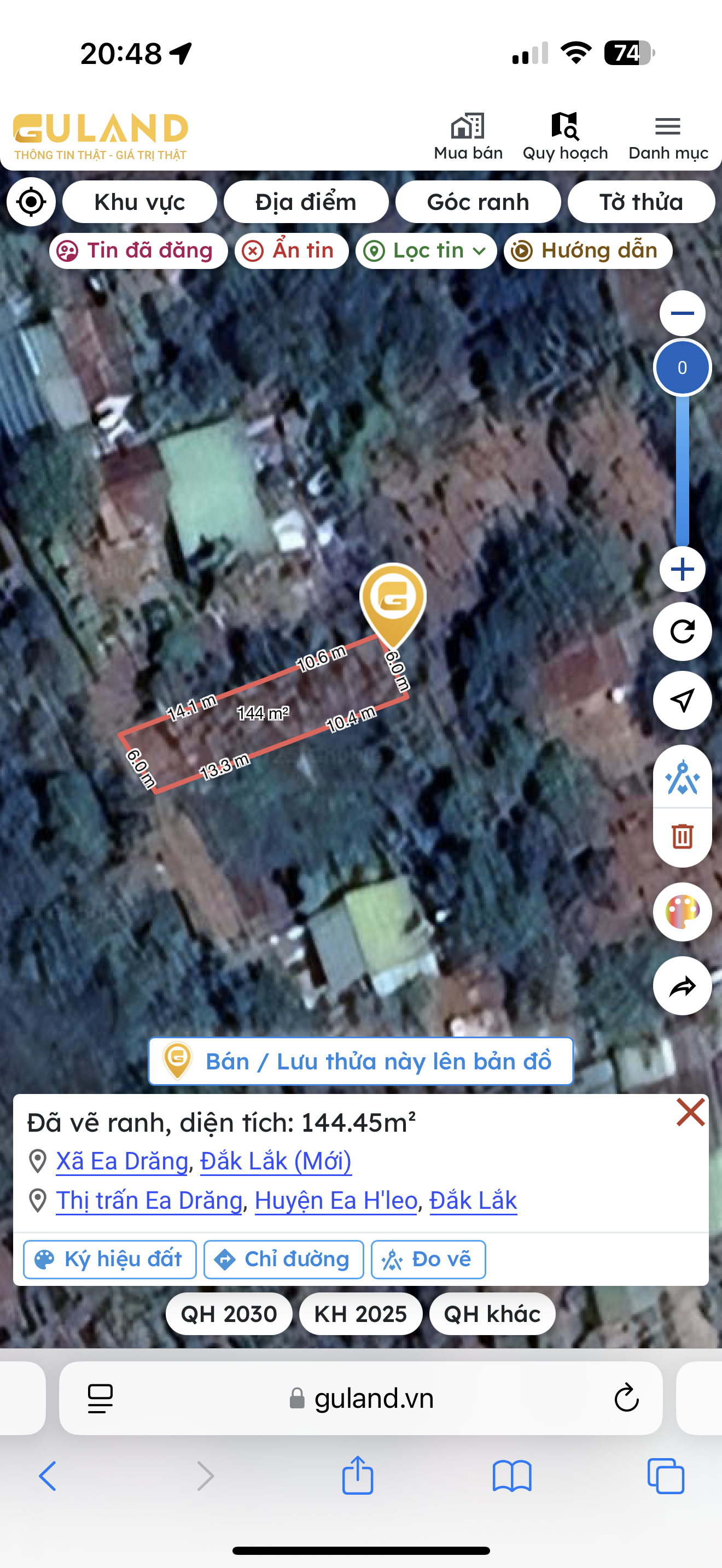The width and height of the screenshot is (722, 1568).
Task: Open the Tờ thửa search chip
Action: click(x=641, y=202)
